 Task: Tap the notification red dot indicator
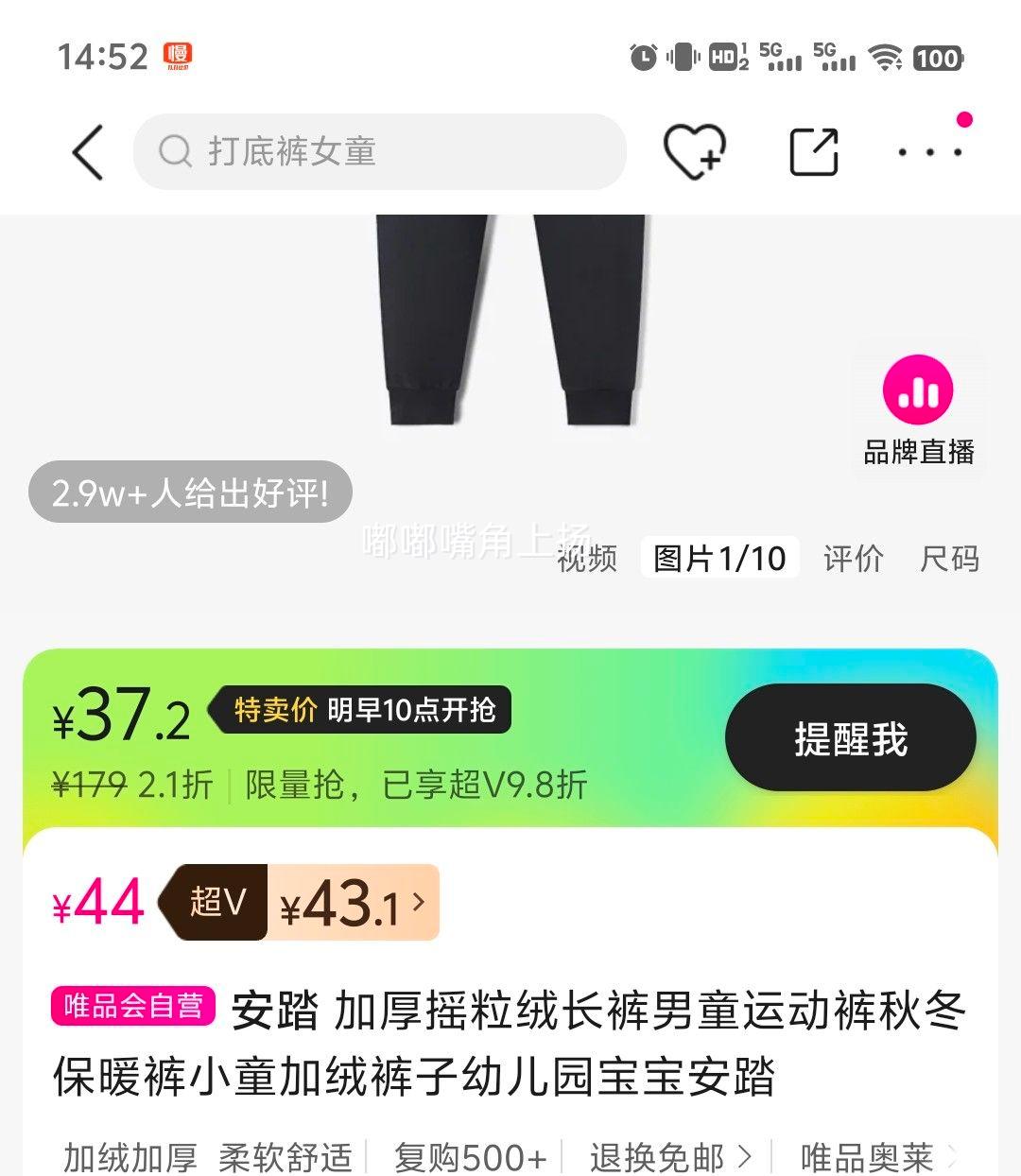click(963, 121)
